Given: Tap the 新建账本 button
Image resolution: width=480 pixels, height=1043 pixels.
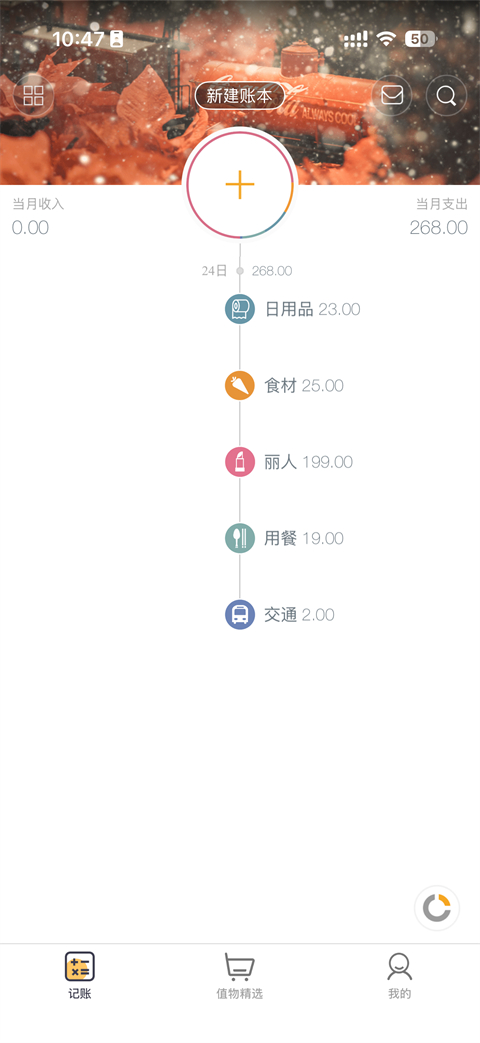Looking at the screenshot, I should pyautogui.click(x=240, y=96).
